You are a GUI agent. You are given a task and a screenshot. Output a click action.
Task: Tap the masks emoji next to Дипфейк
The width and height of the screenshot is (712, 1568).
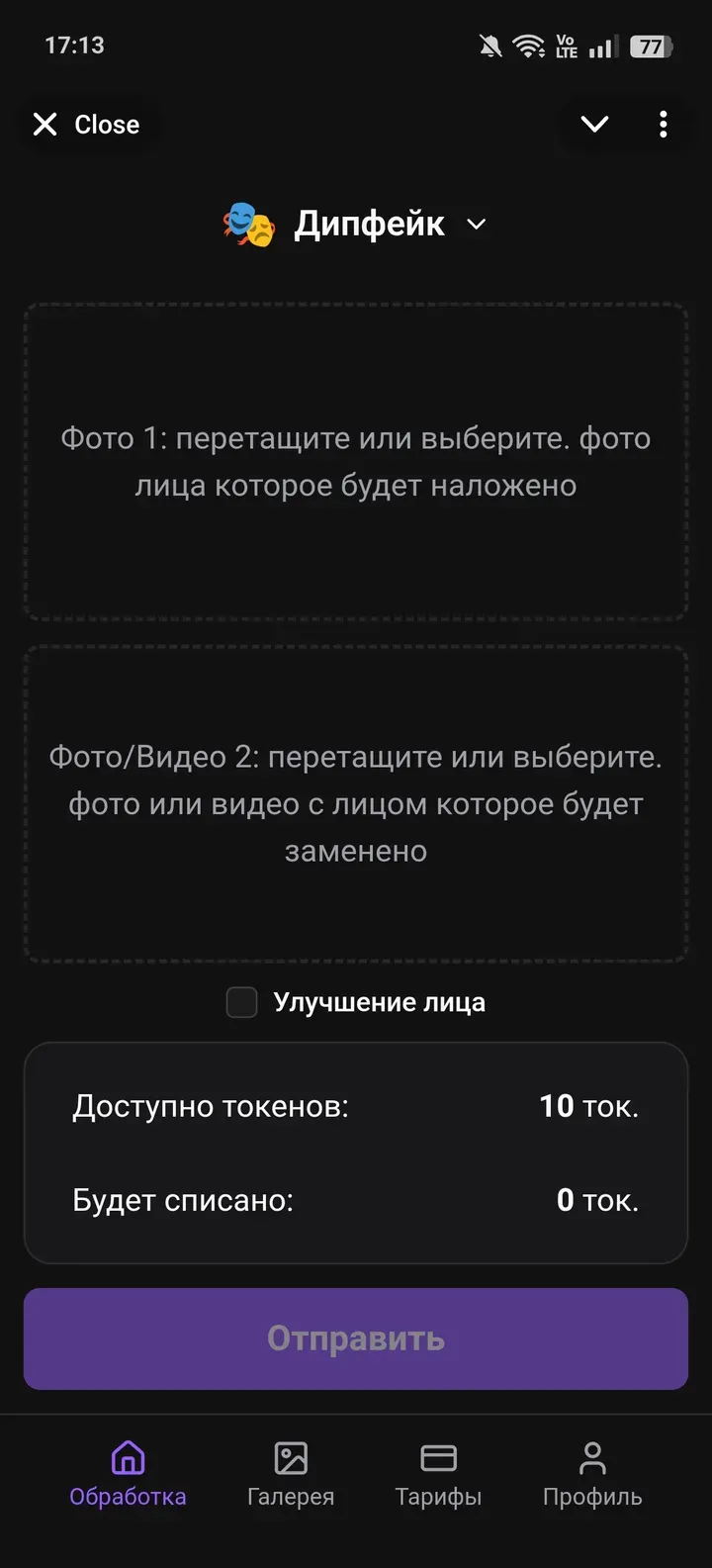pos(246,223)
